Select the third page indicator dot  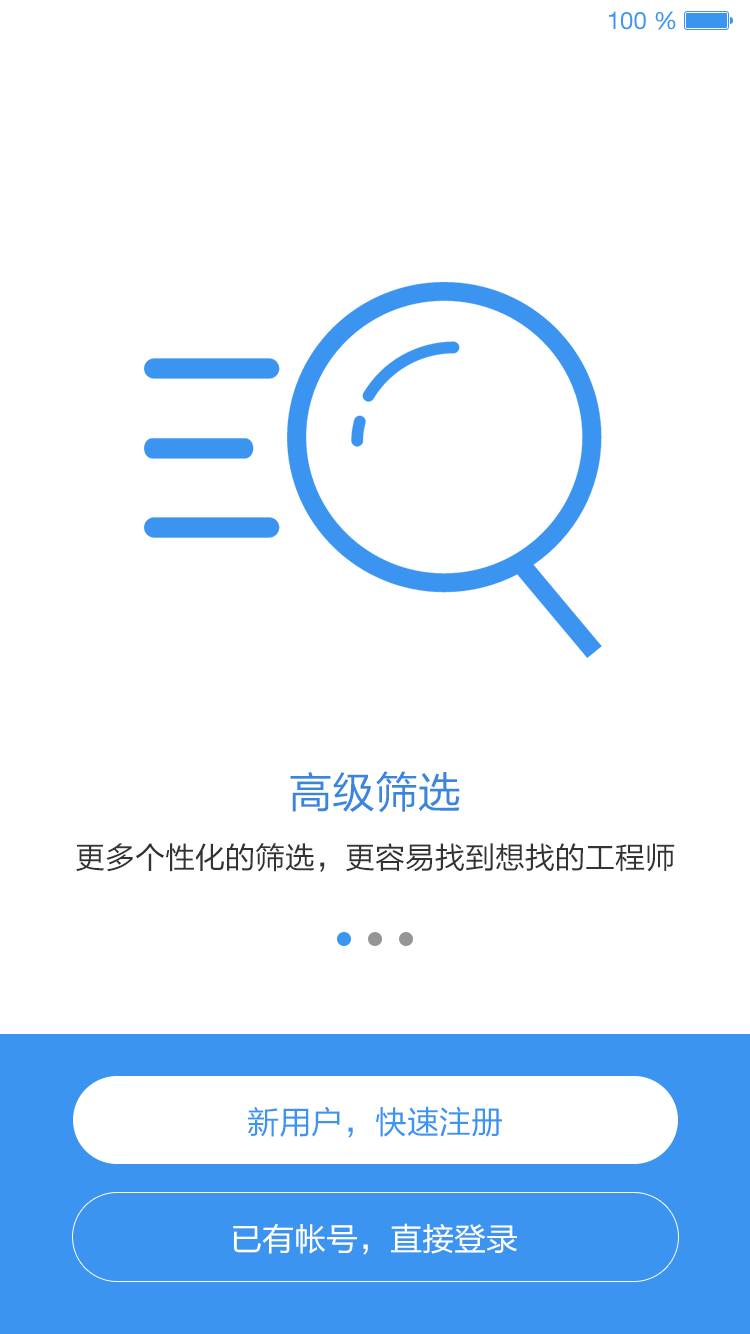(x=407, y=938)
